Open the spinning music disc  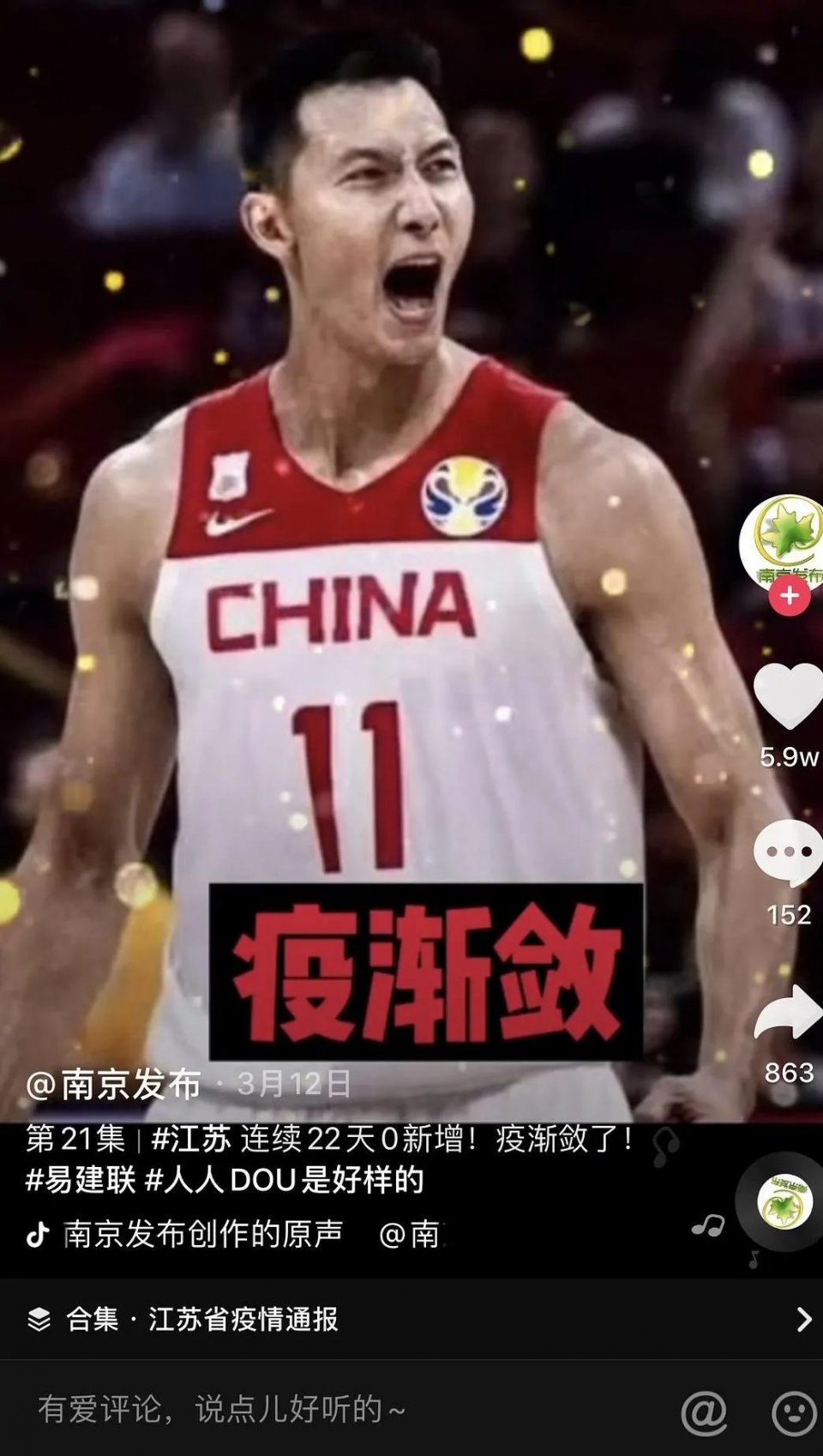point(784,1202)
